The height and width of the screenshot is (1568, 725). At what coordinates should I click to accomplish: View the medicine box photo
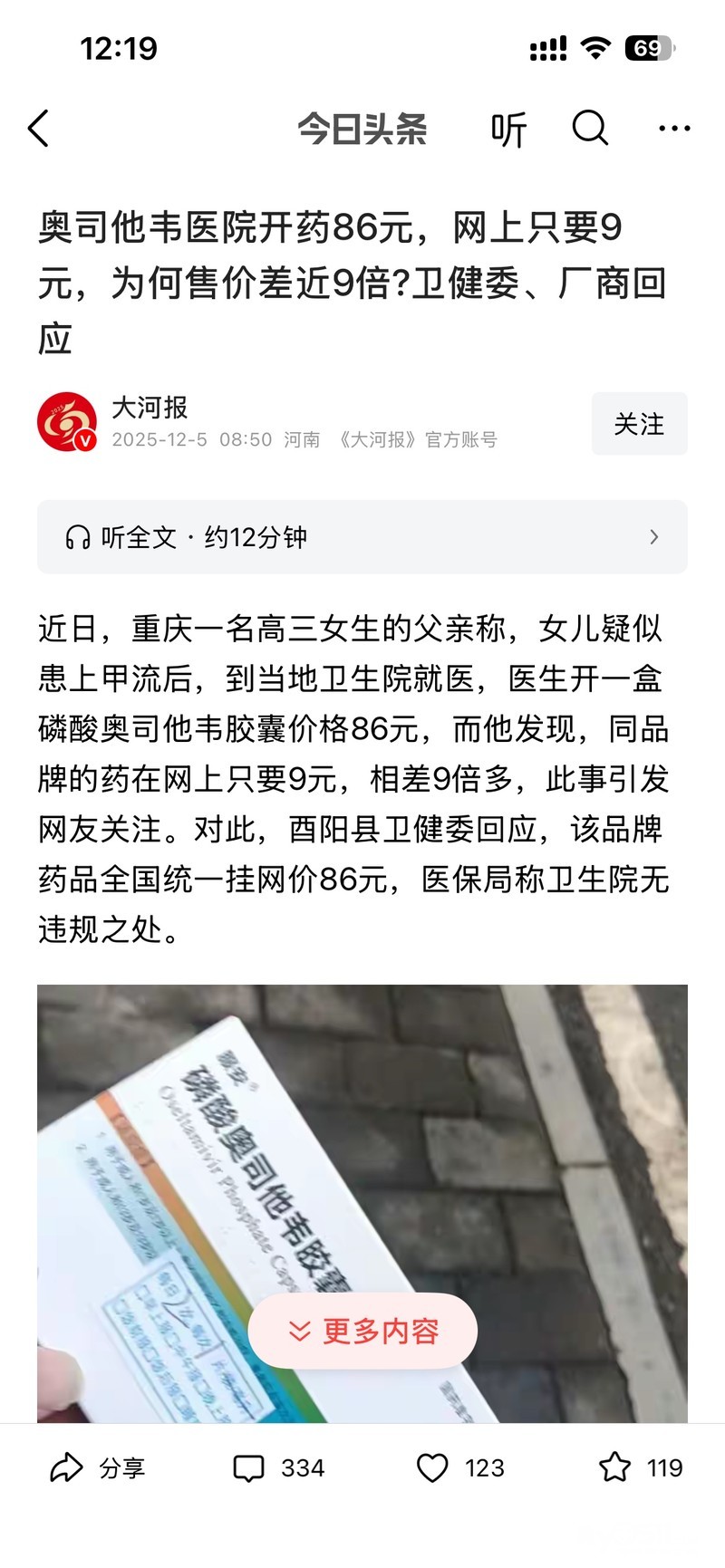pos(362,1204)
